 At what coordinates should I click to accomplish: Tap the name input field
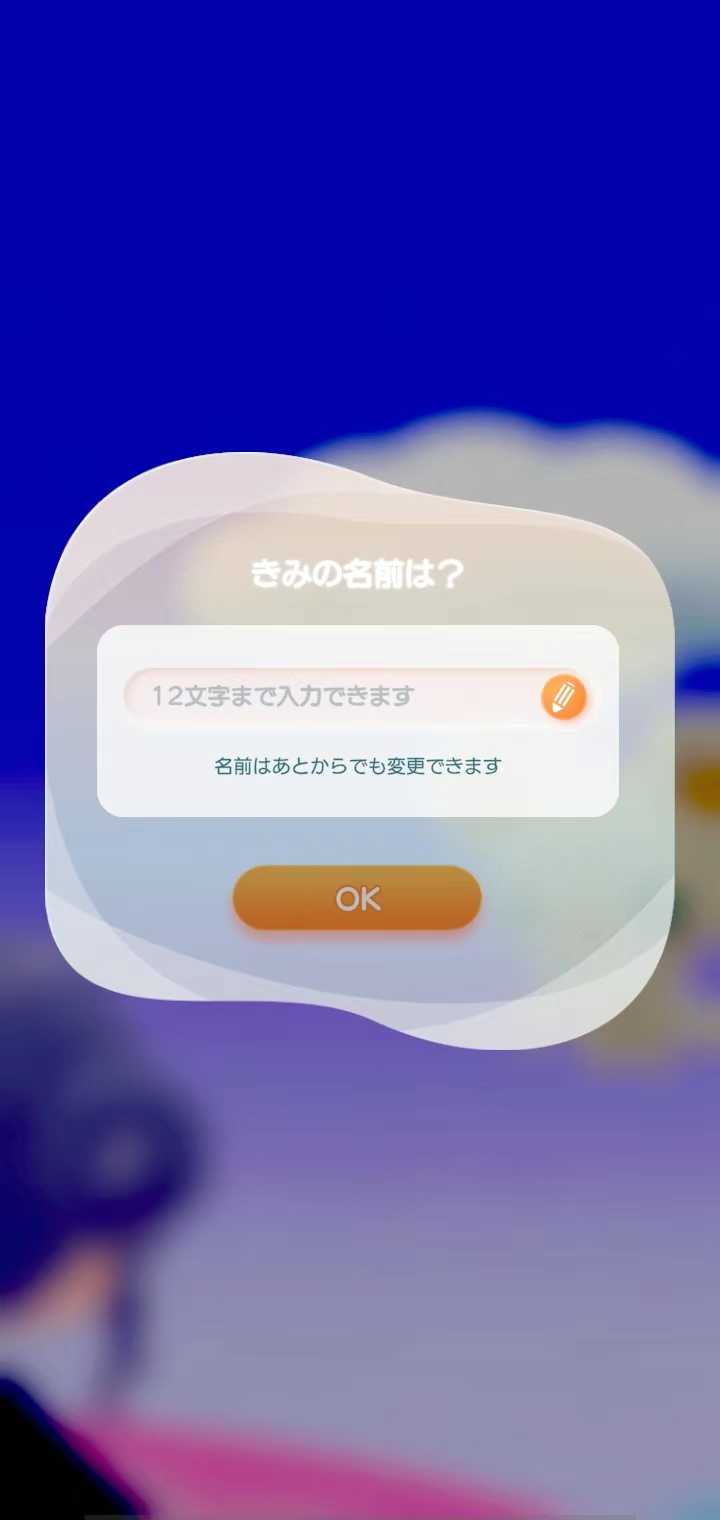point(330,696)
